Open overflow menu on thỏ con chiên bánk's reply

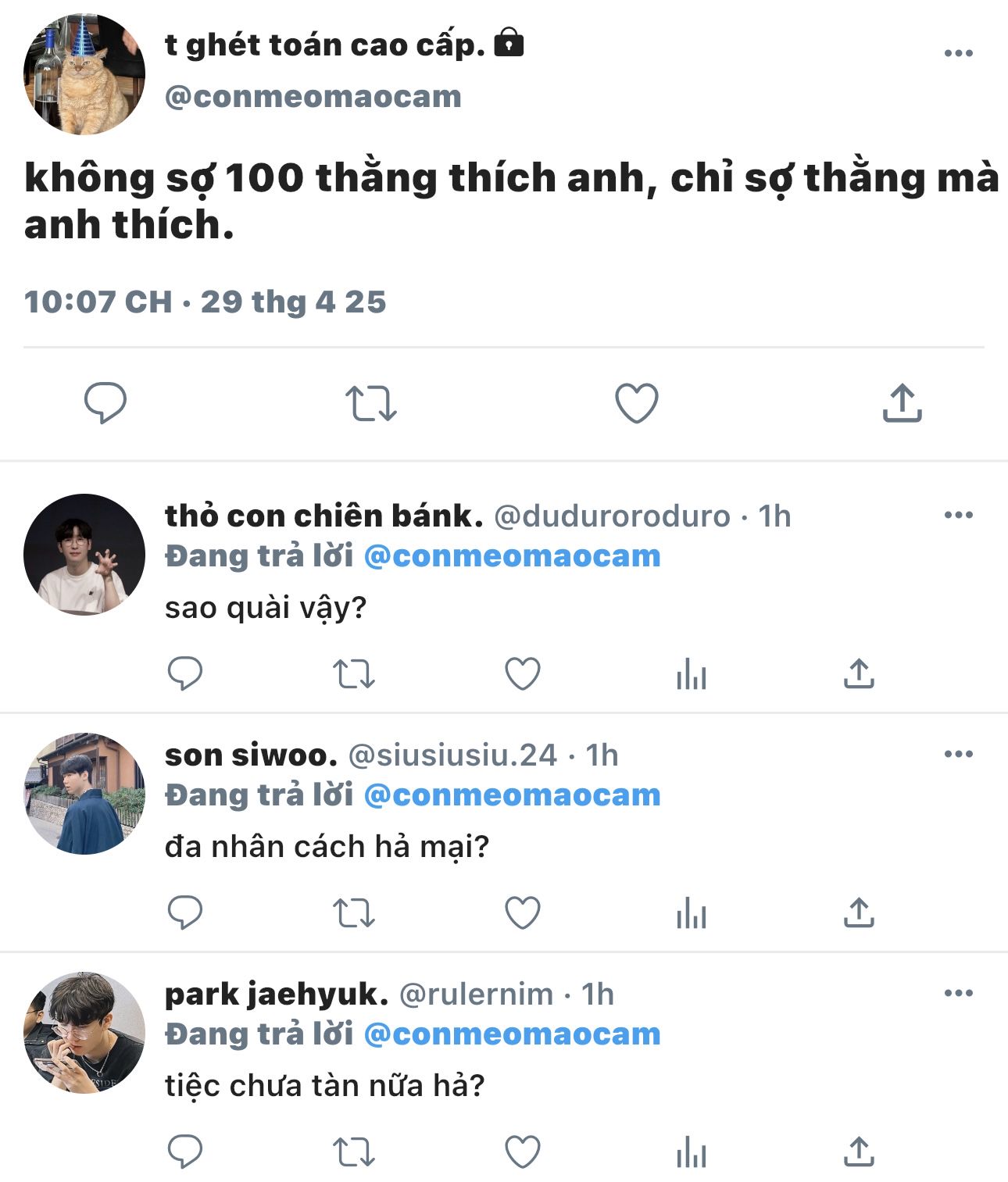958,515
